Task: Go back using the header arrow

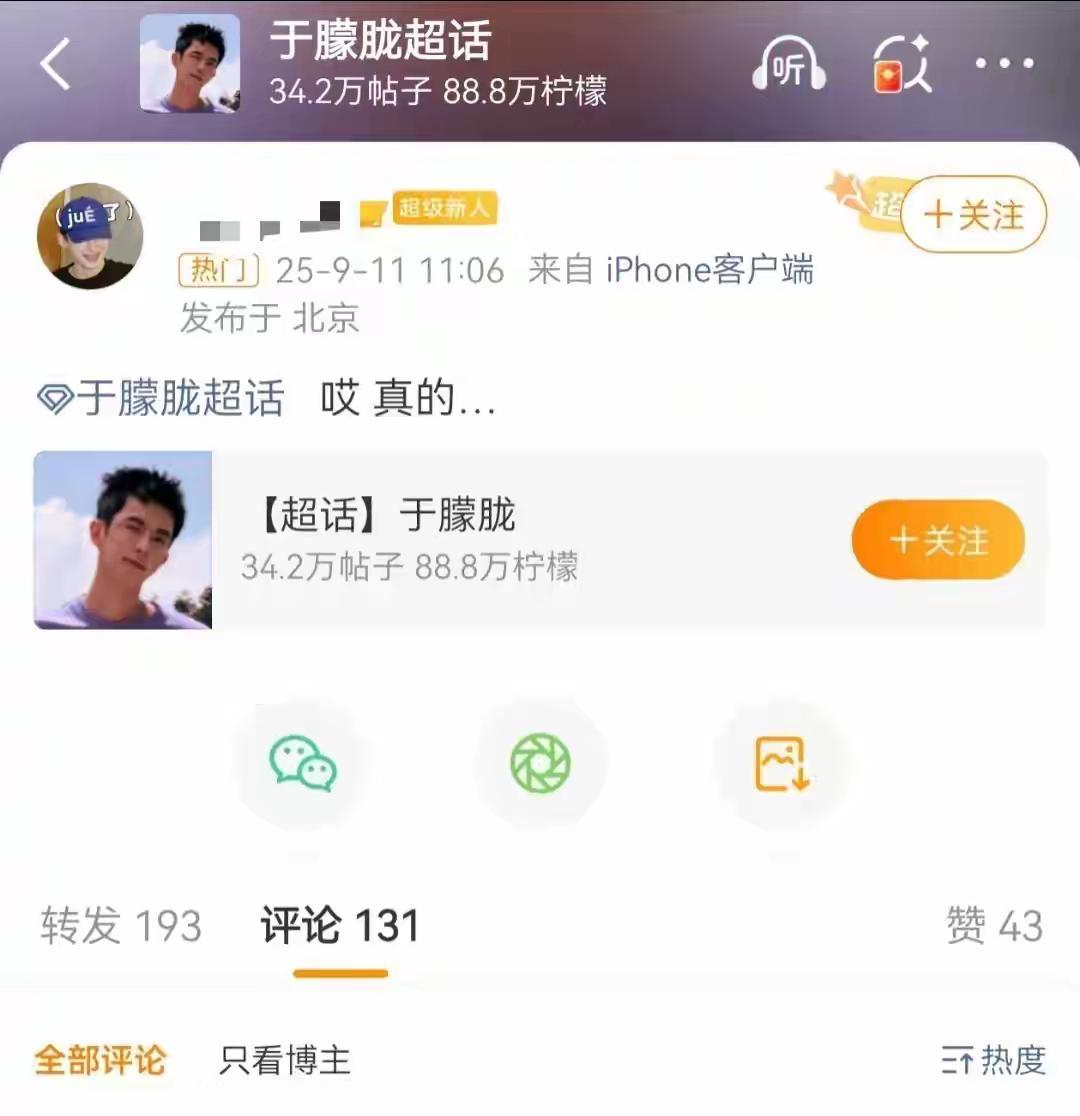Action: point(56,64)
